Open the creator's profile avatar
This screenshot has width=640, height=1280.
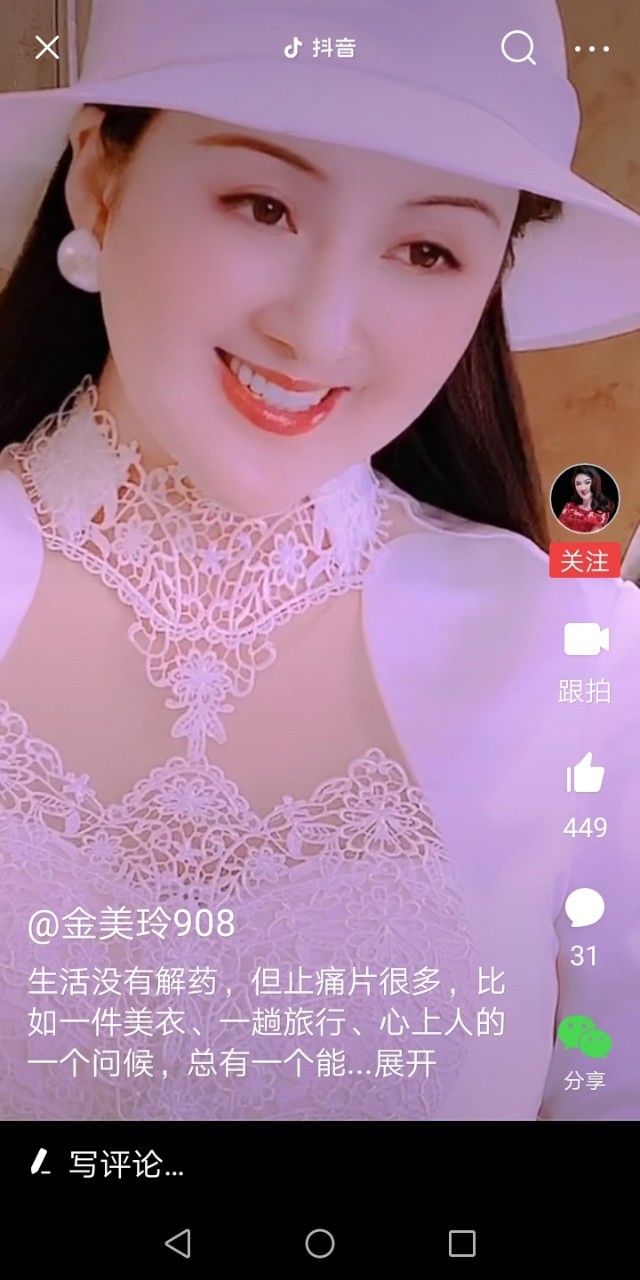pos(584,499)
